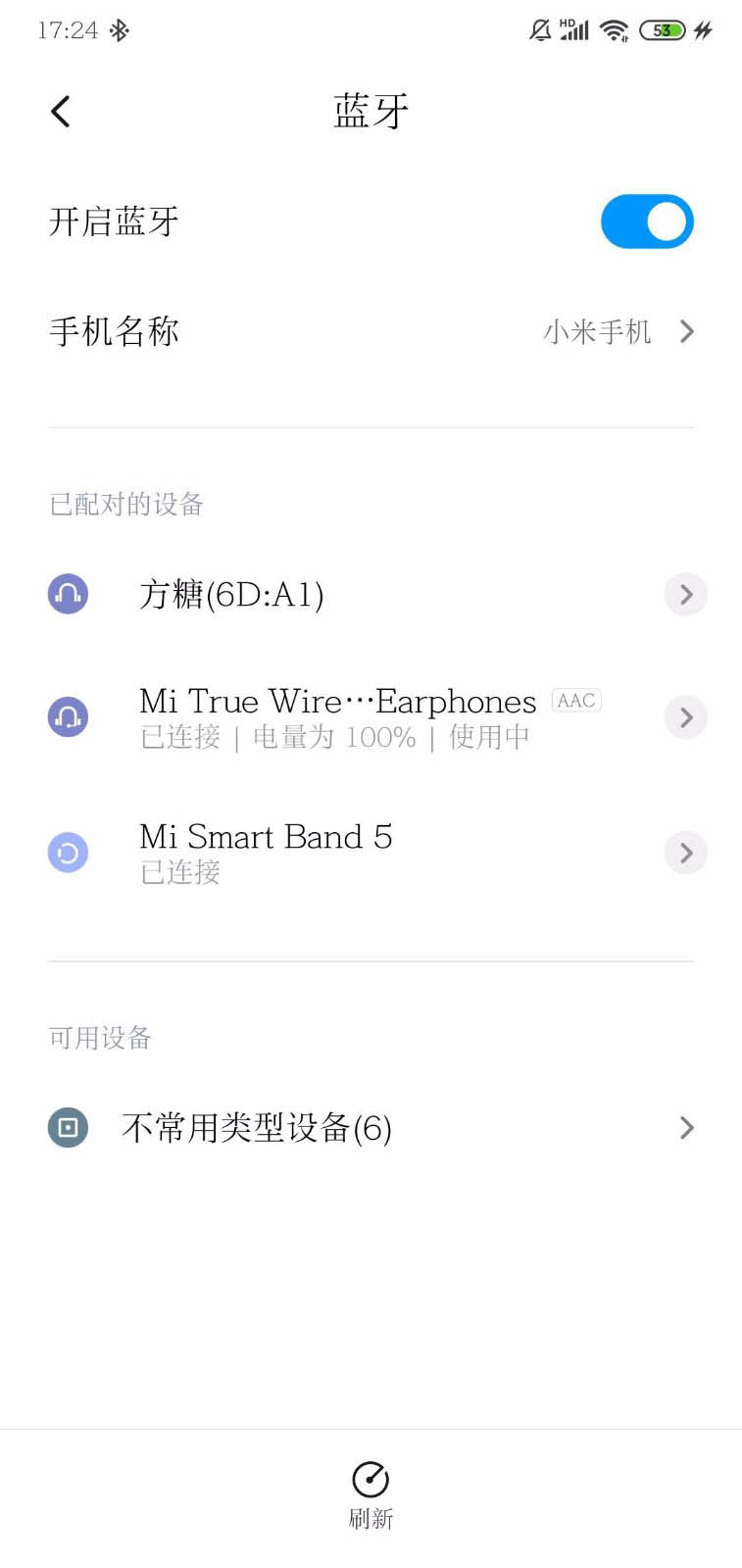Tap the battery indicator showing 53

662,29
